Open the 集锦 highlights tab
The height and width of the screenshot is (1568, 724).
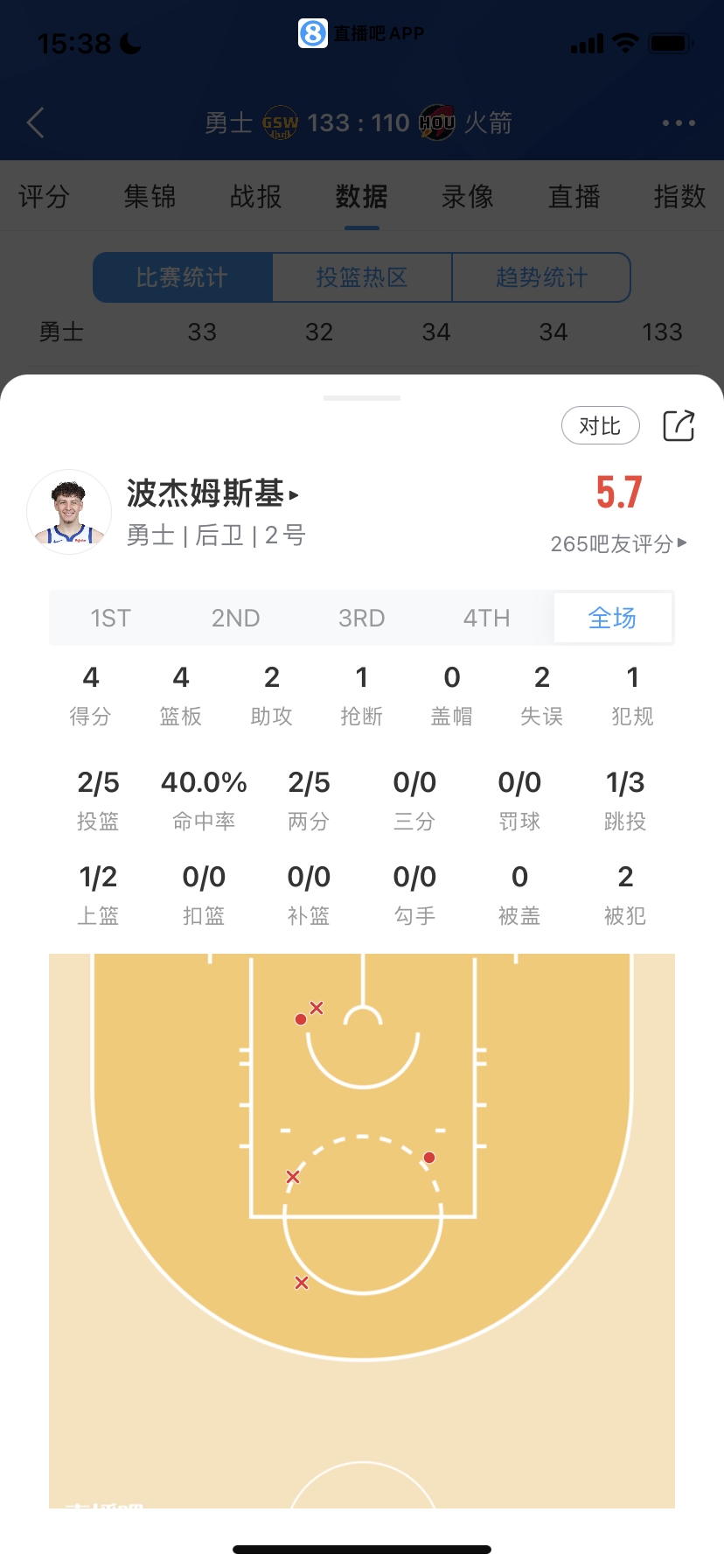pyautogui.click(x=150, y=196)
